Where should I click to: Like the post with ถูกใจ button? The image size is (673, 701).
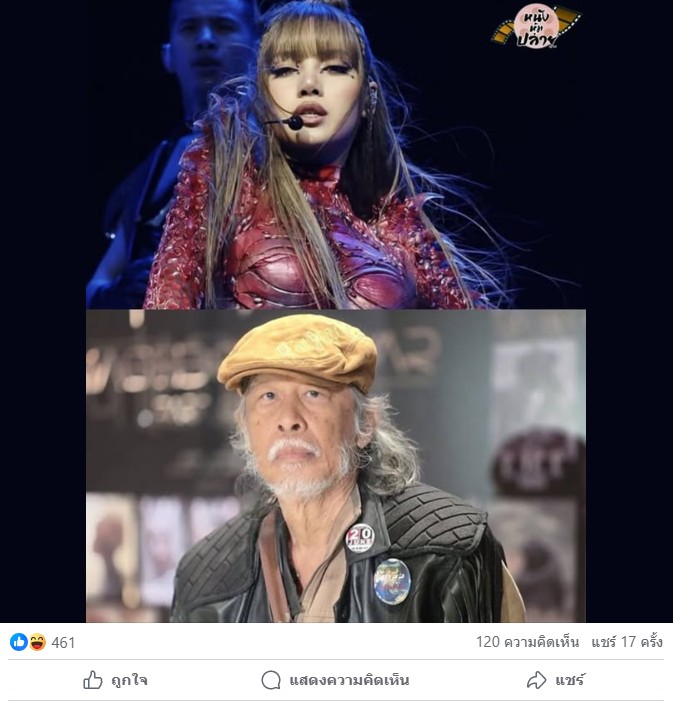click(x=115, y=680)
